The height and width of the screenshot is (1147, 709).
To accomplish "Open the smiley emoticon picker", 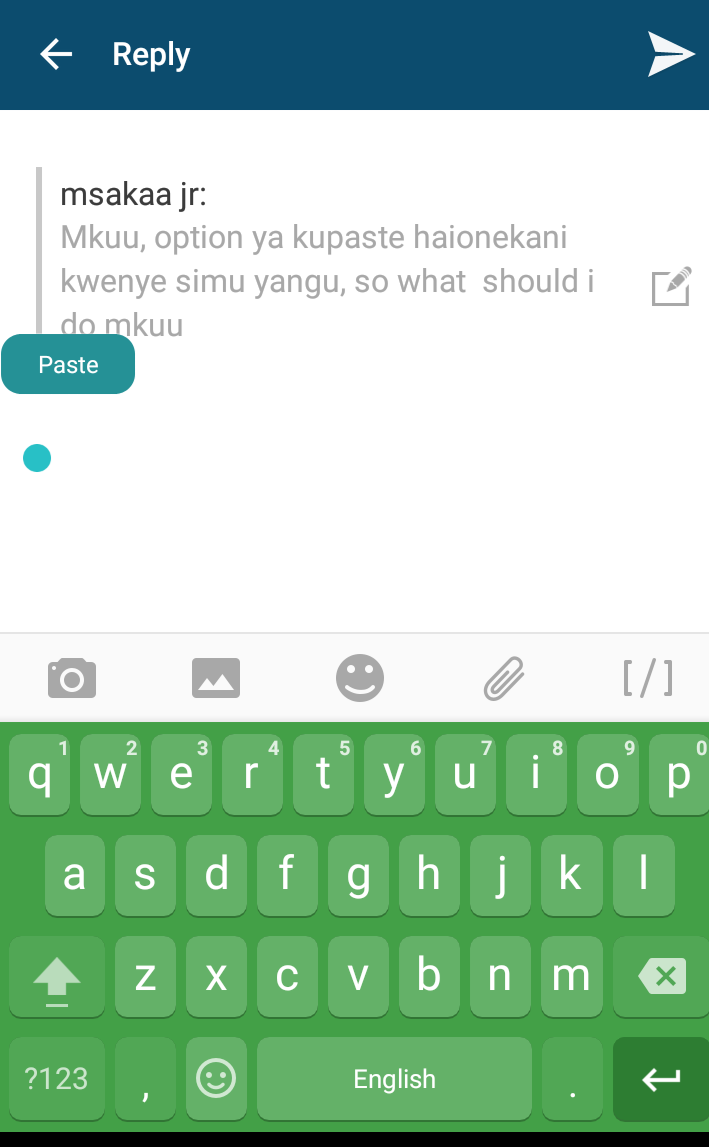I will 360,679.
